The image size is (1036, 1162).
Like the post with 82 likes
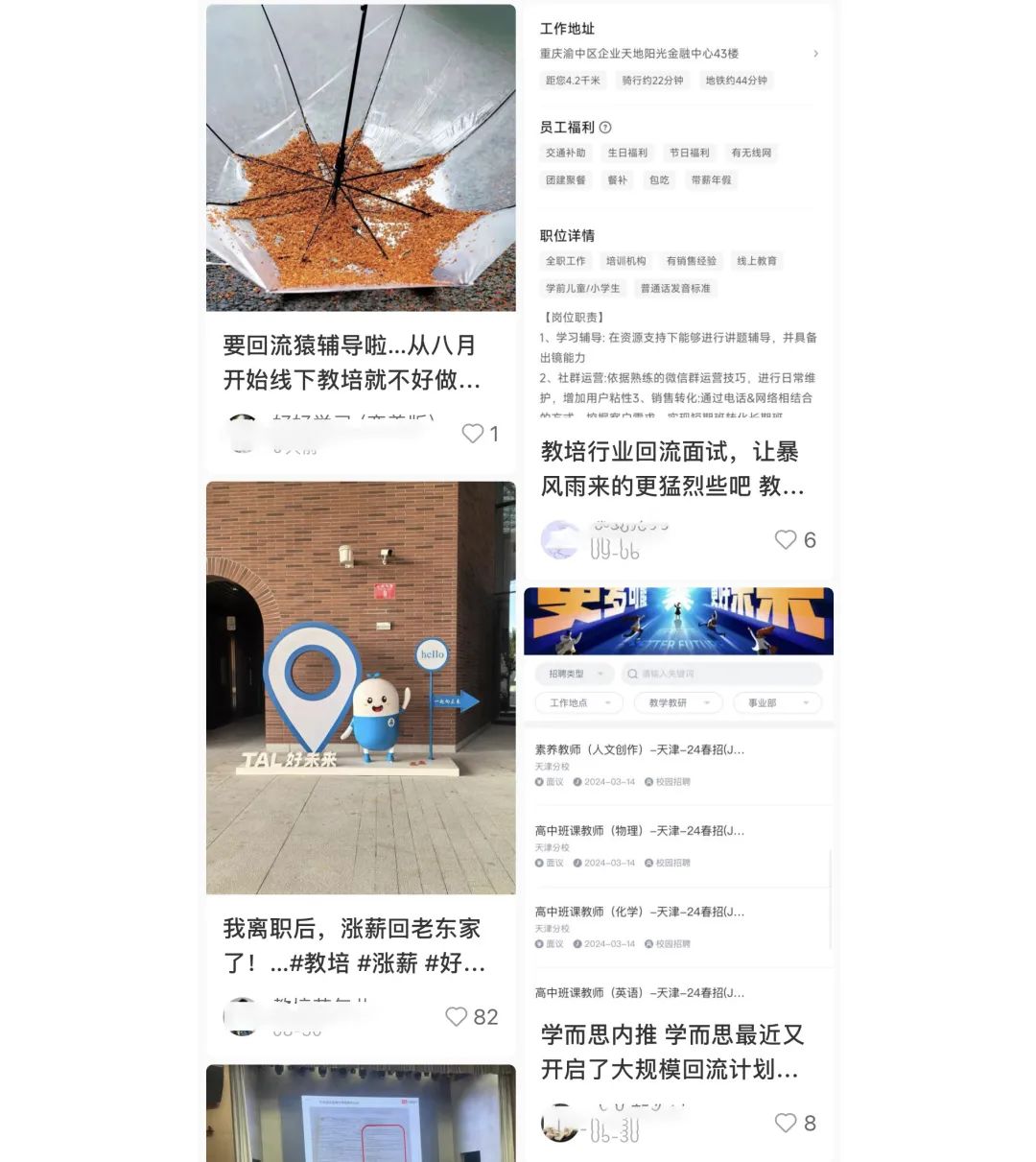click(x=457, y=1017)
